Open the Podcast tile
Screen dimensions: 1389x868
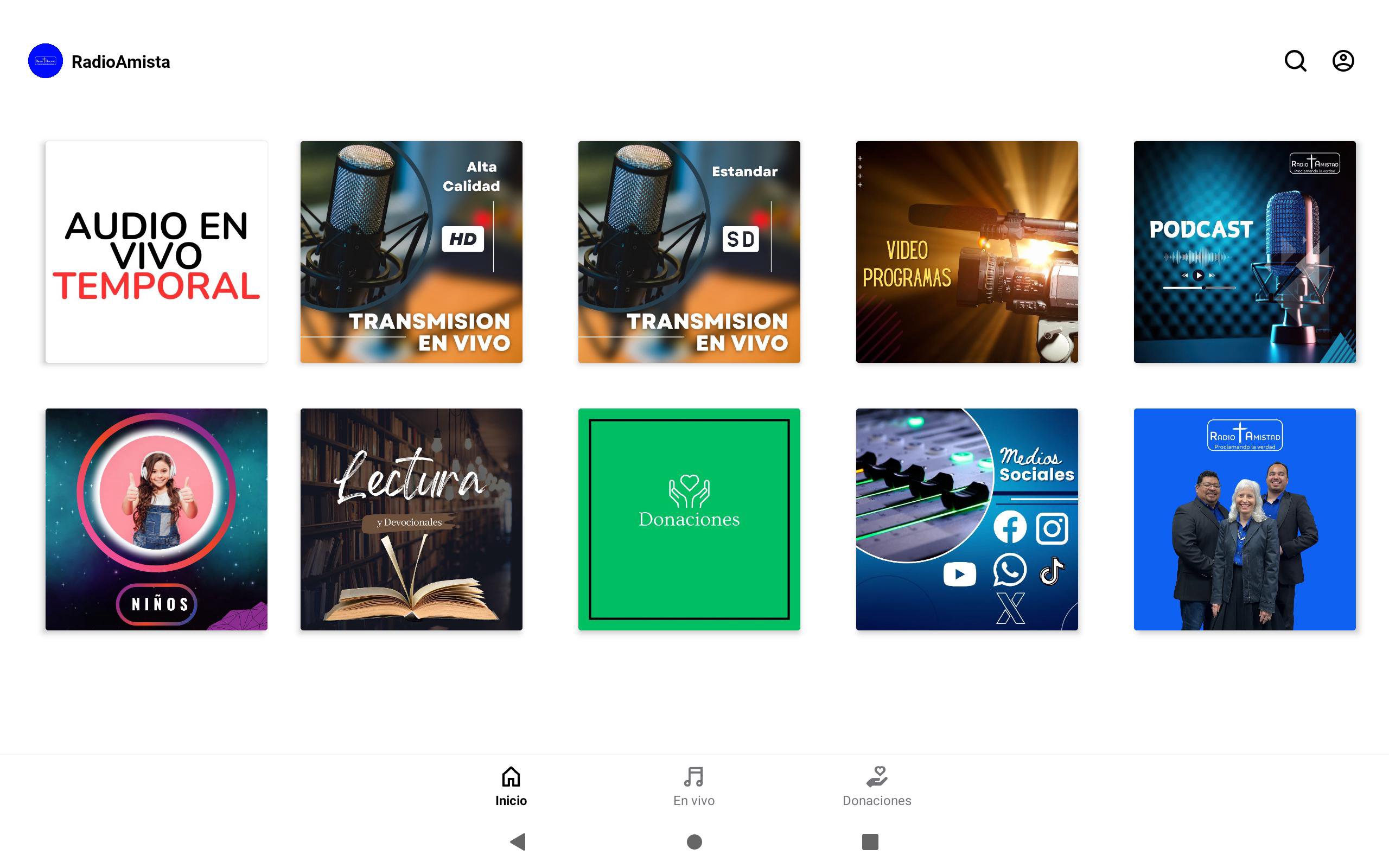pos(1244,251)
